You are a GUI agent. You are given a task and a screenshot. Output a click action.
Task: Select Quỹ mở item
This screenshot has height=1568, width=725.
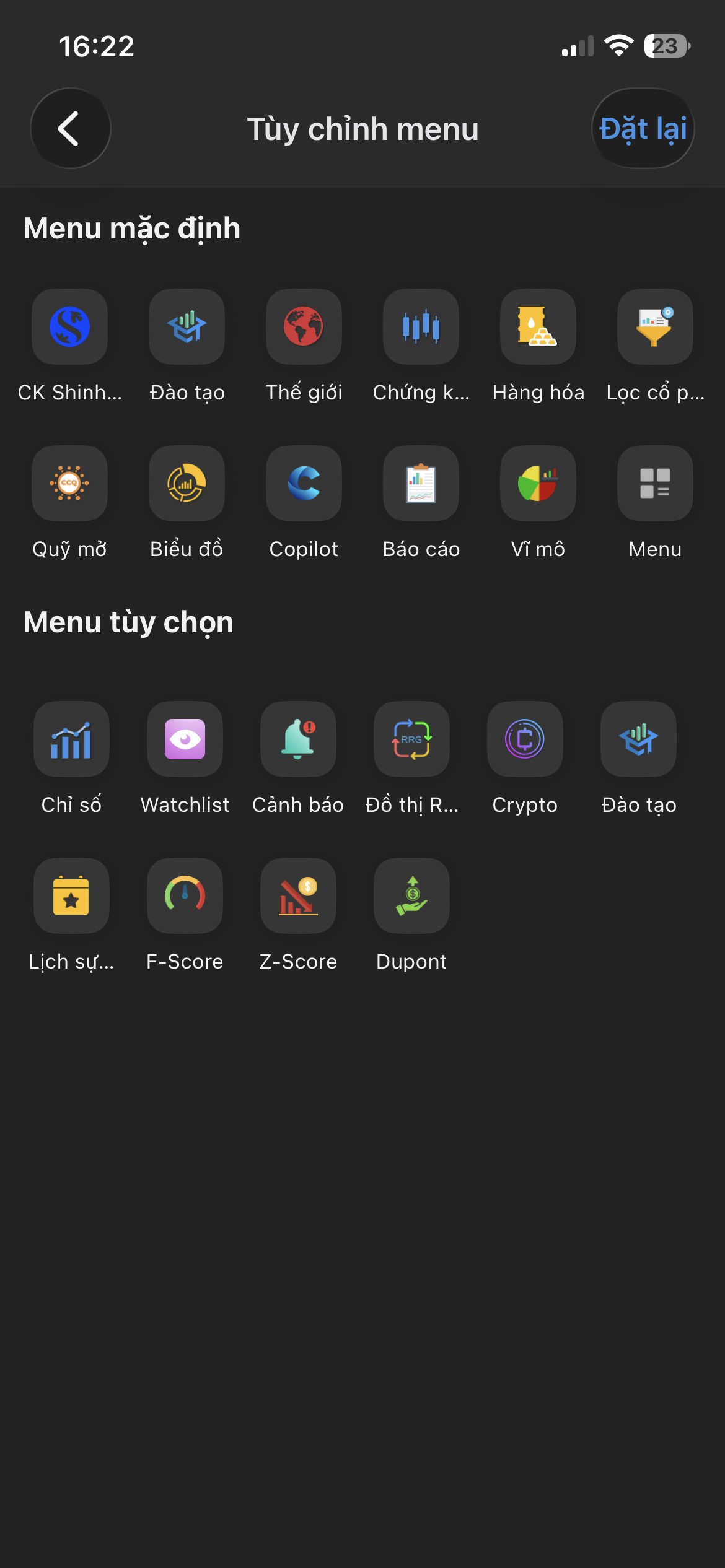(69, 484)
